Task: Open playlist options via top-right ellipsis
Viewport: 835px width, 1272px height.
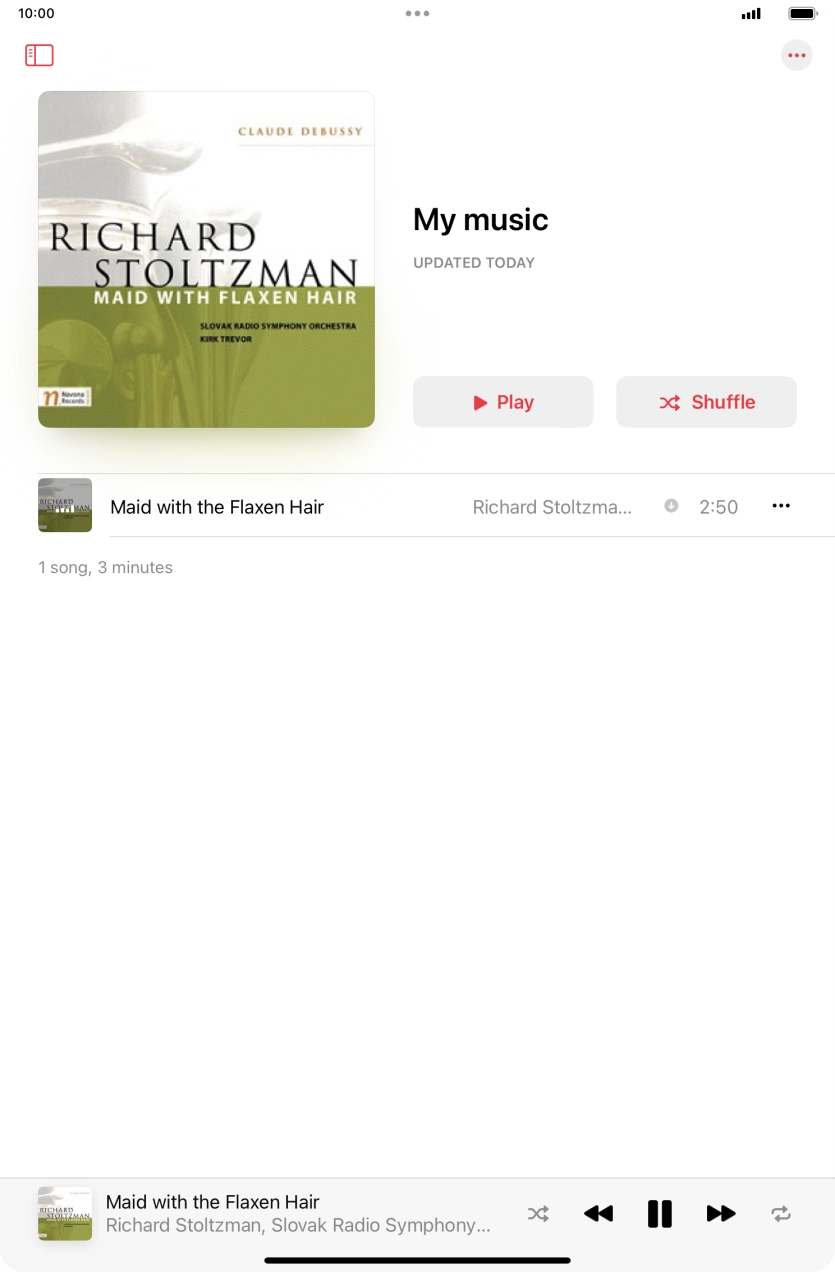Action: [796, 55]
